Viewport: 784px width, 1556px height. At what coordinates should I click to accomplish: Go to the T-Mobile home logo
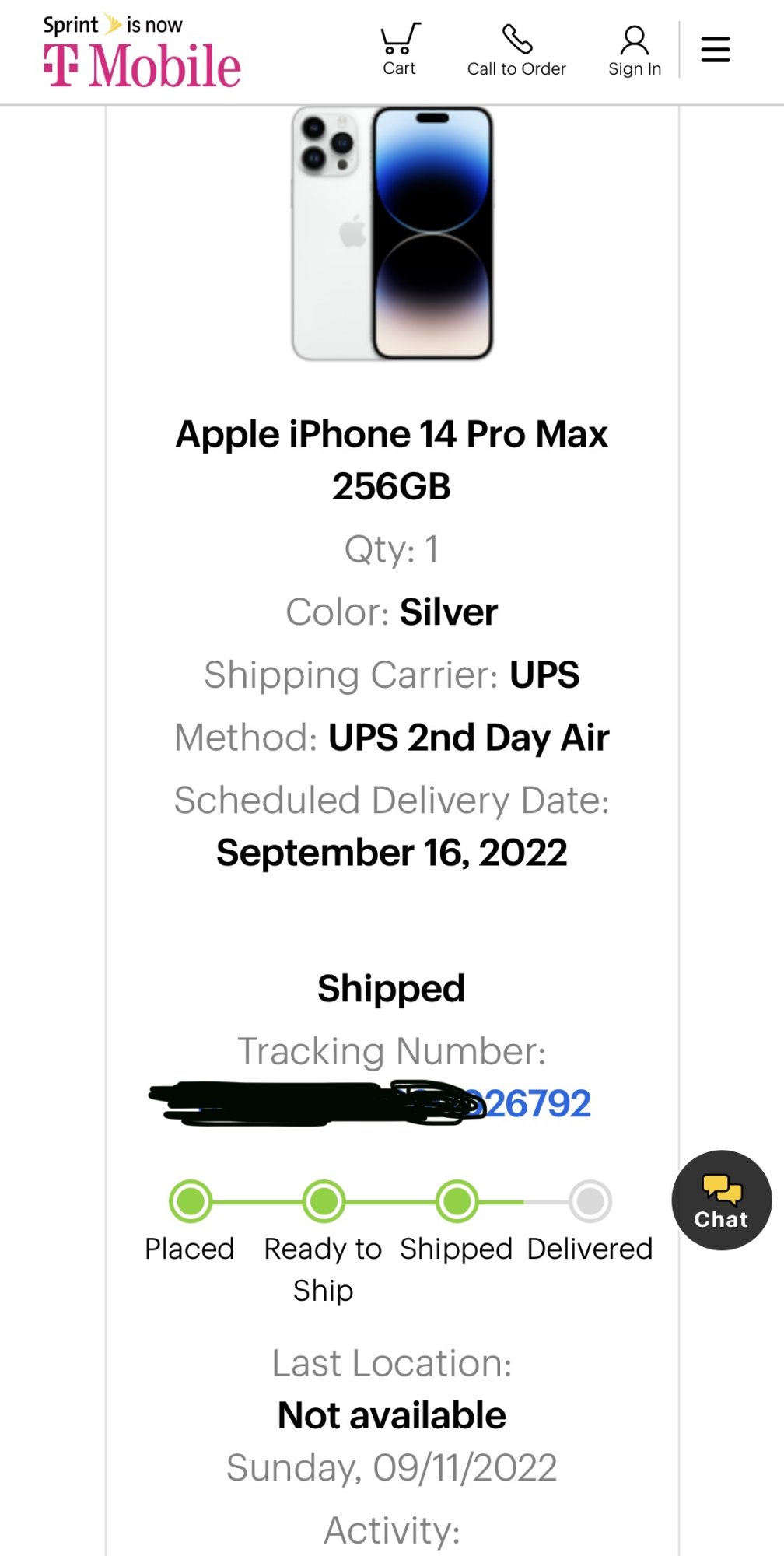(142, 53)
